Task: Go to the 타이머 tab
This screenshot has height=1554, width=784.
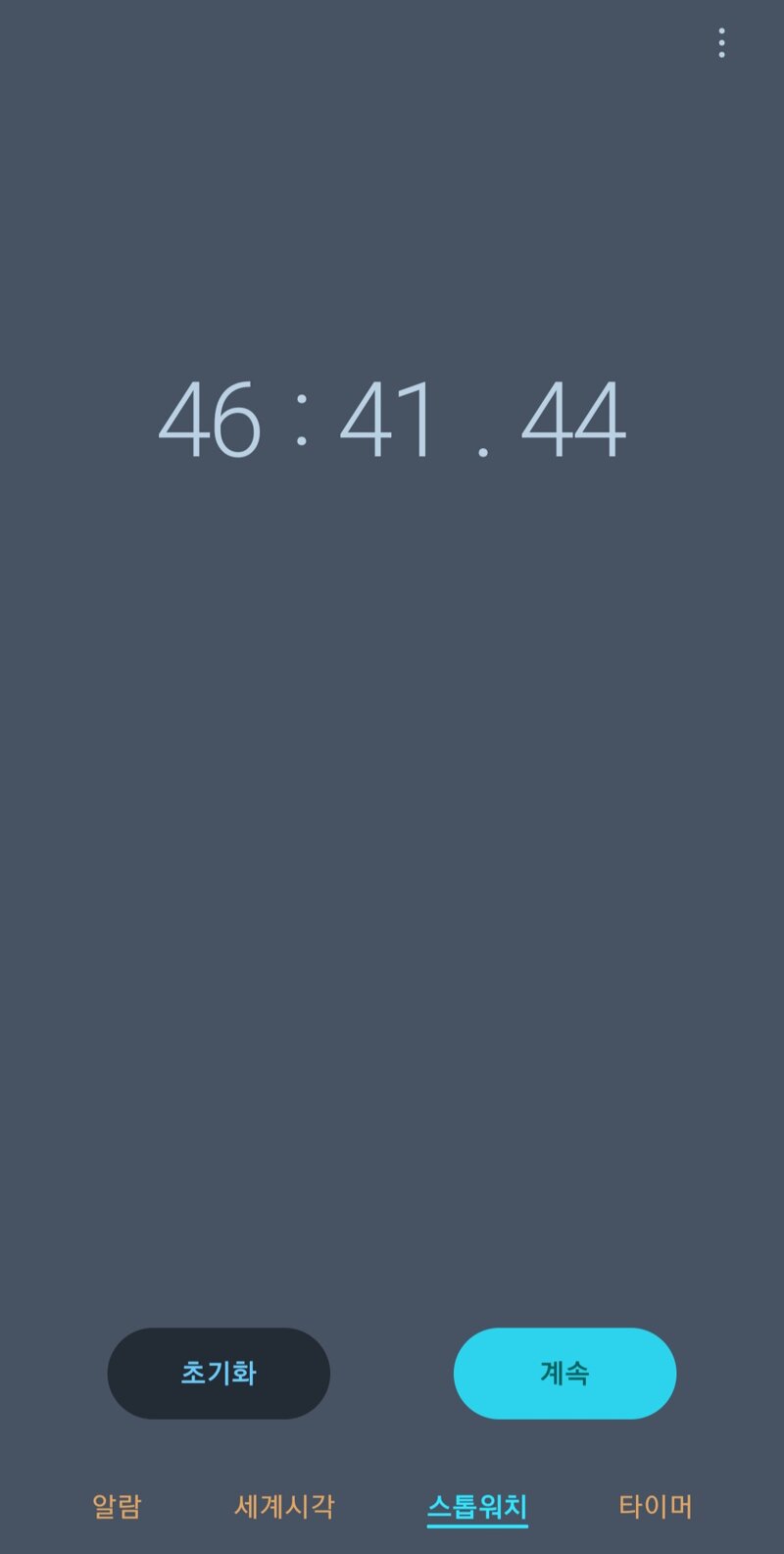Action: click(x=656, y=1506)
